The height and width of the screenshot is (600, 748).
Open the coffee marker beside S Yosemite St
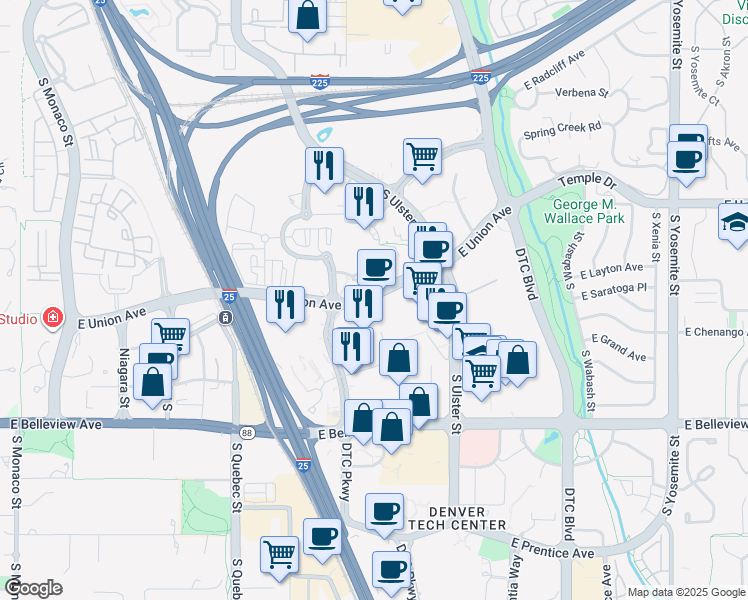pyautogui.click(x=687, y=160)
